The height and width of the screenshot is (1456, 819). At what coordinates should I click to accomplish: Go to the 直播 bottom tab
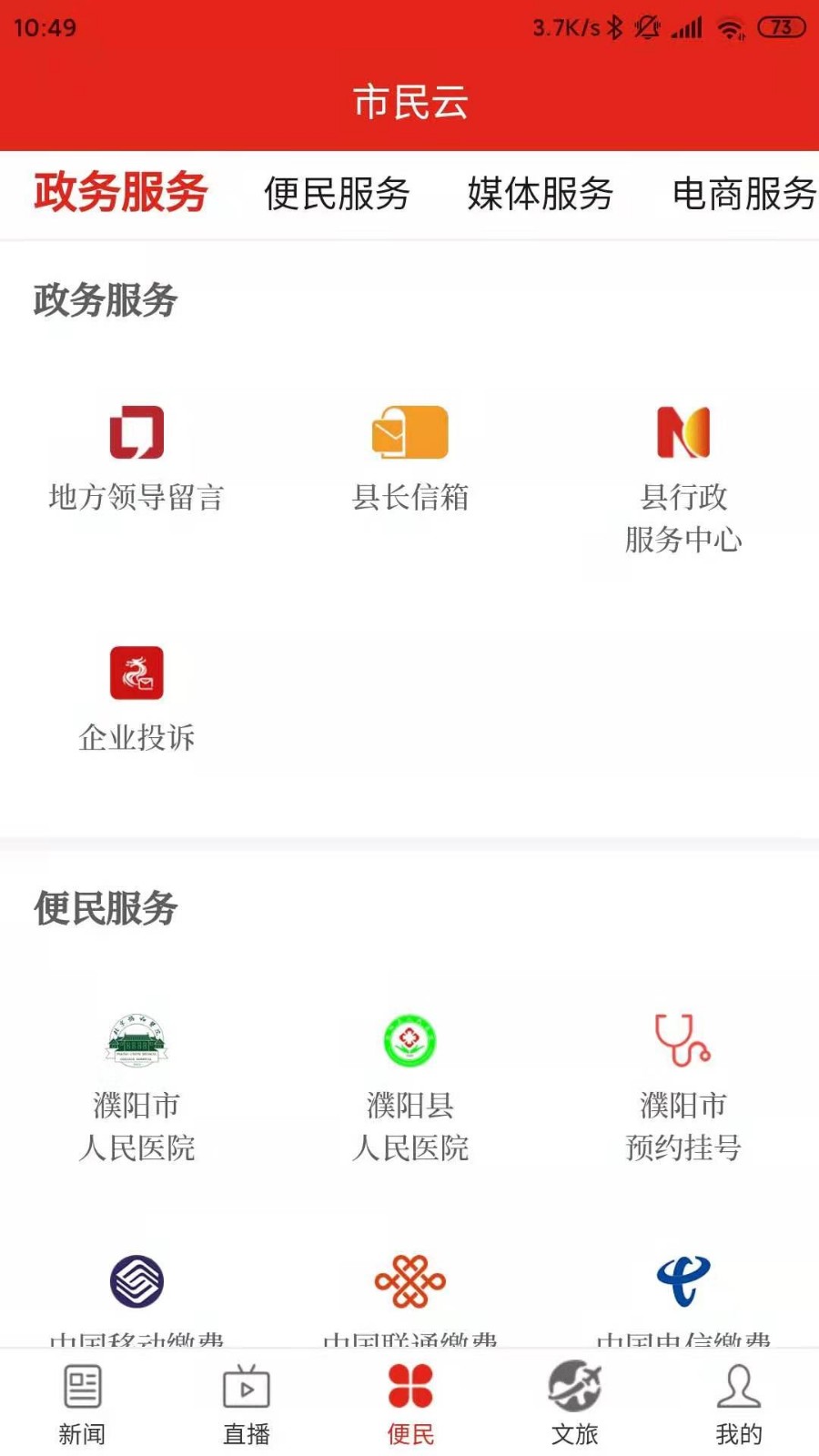tap(247, 1404)
